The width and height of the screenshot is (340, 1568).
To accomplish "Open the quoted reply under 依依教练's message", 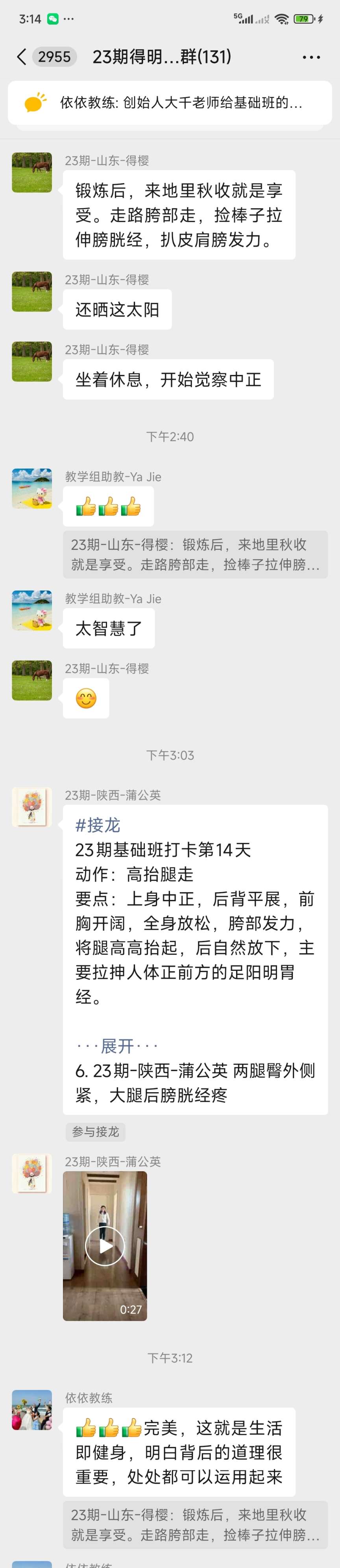I will 195,1525.
